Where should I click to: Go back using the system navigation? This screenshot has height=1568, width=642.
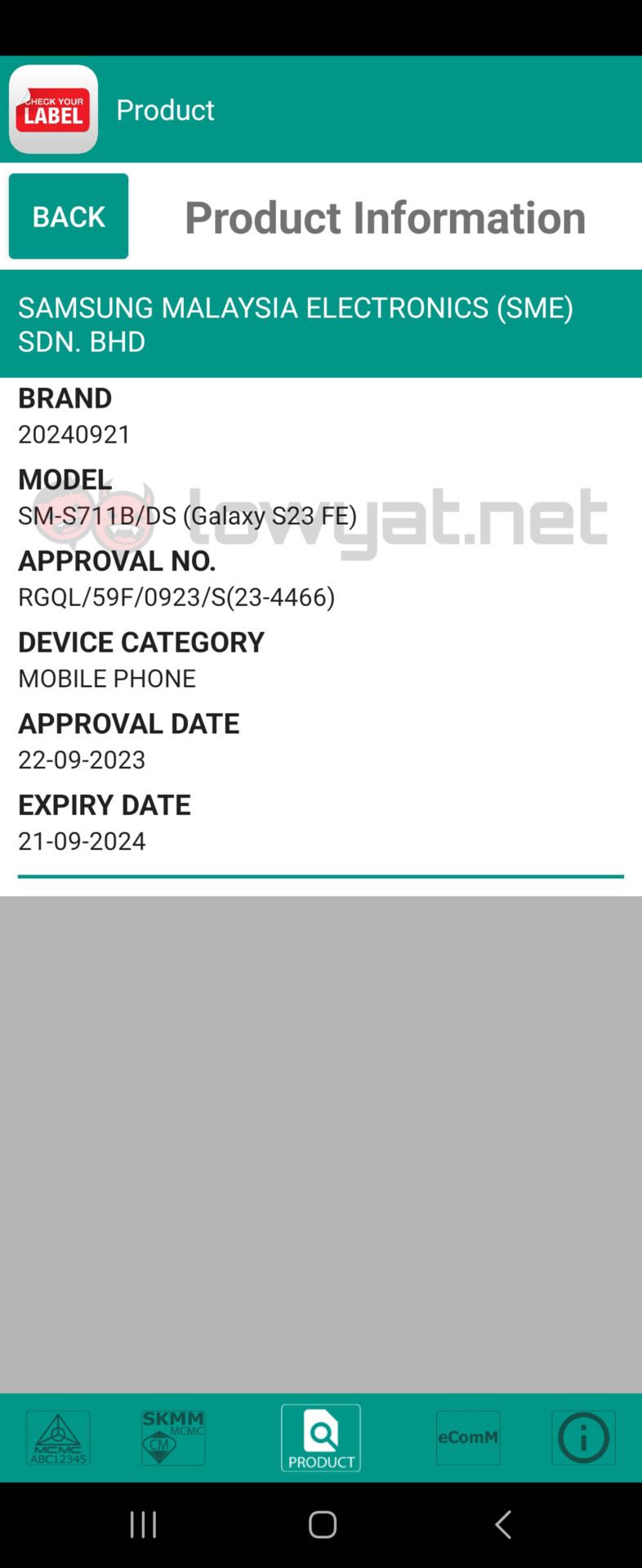pos(503,1525)
